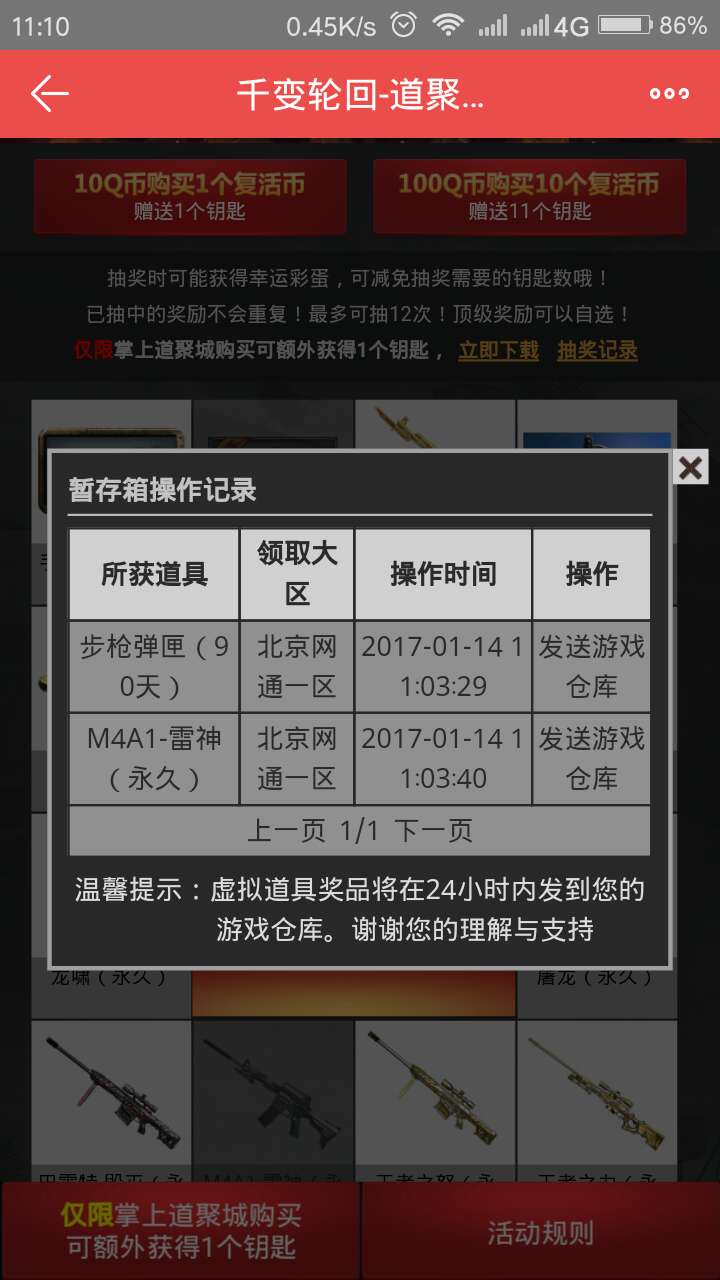Buy 1 复活币 for 10Q币
The height and width of the screenshot is (1280, 720).
(190, 196)
